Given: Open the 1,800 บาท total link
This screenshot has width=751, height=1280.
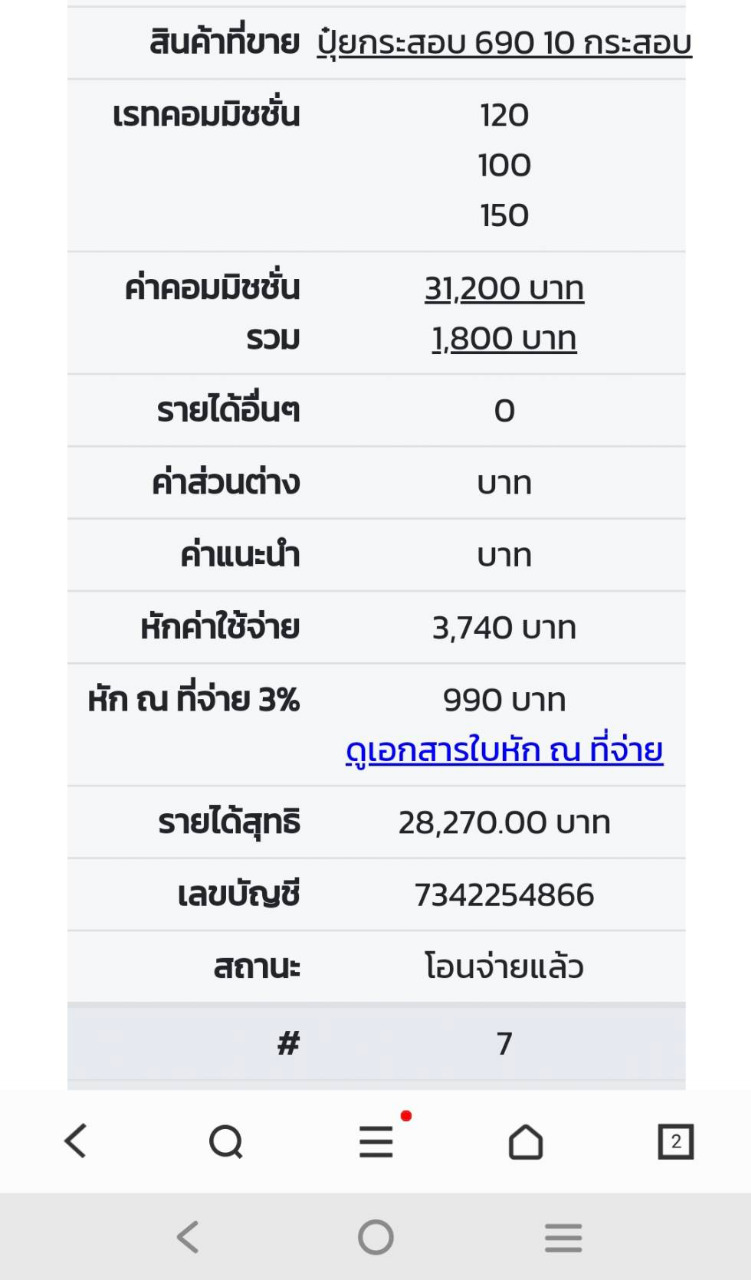Looking at the screenshot, I should click(504, 339).
